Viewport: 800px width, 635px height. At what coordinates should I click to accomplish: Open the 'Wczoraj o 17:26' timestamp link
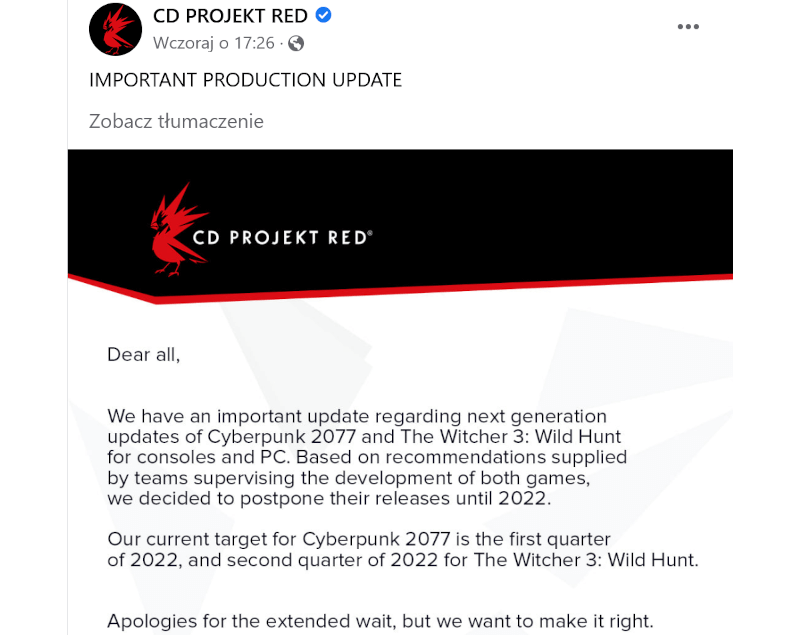(214, 43)
